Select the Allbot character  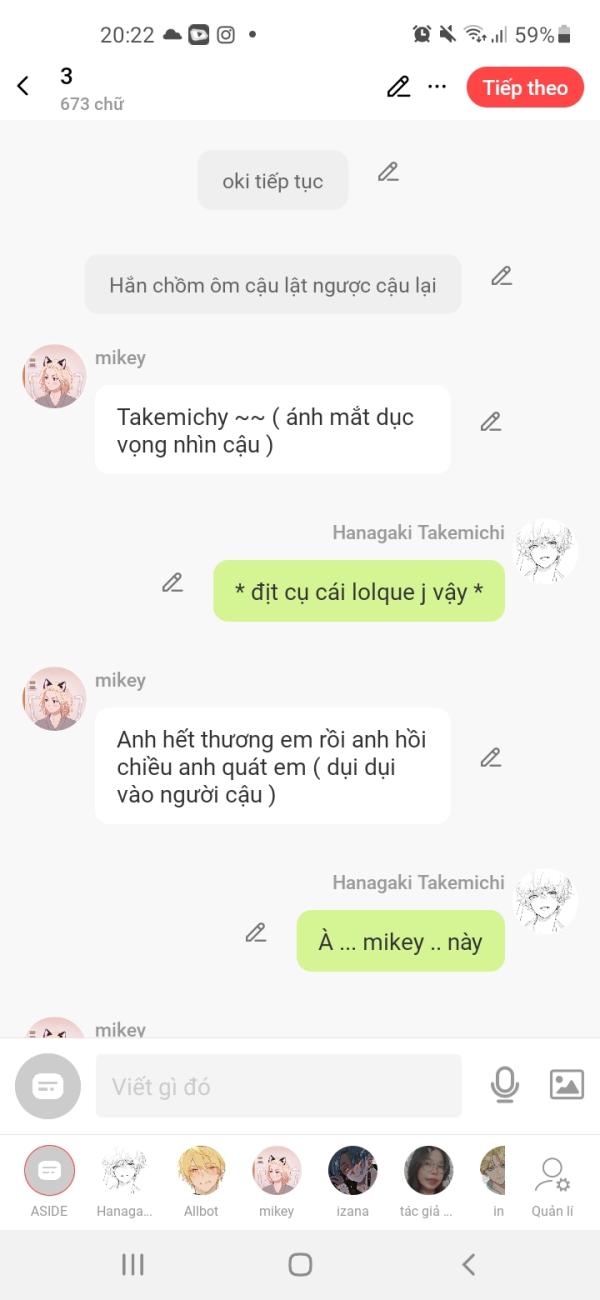[x=201, y=1181]
